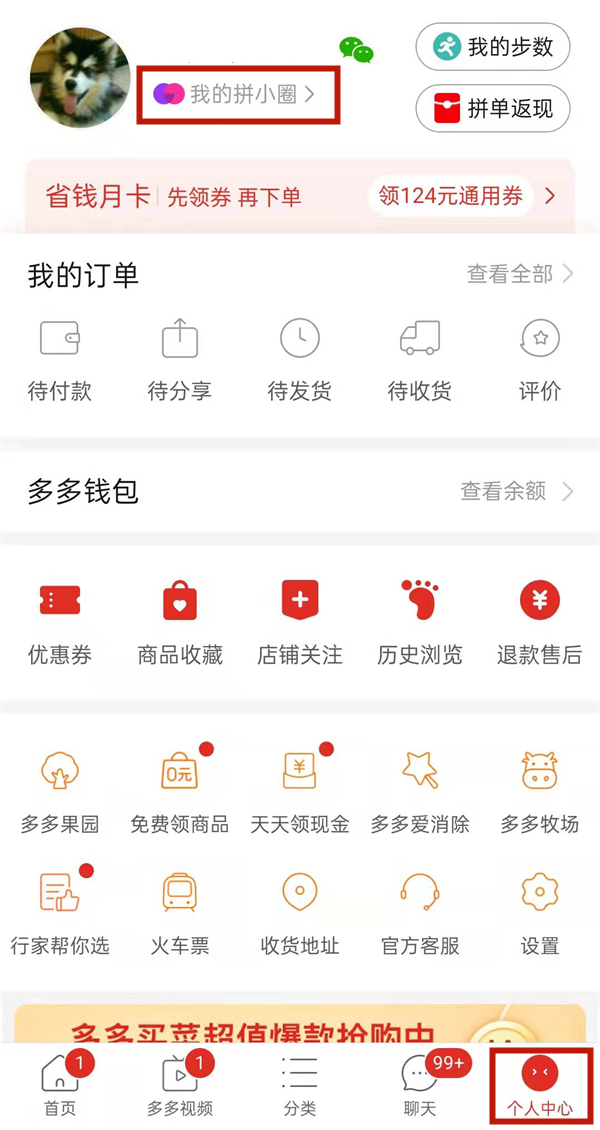This screenshot has height=1130, width=600.
Task: Open 优惠券 coupons
Action: pos(60,622)
